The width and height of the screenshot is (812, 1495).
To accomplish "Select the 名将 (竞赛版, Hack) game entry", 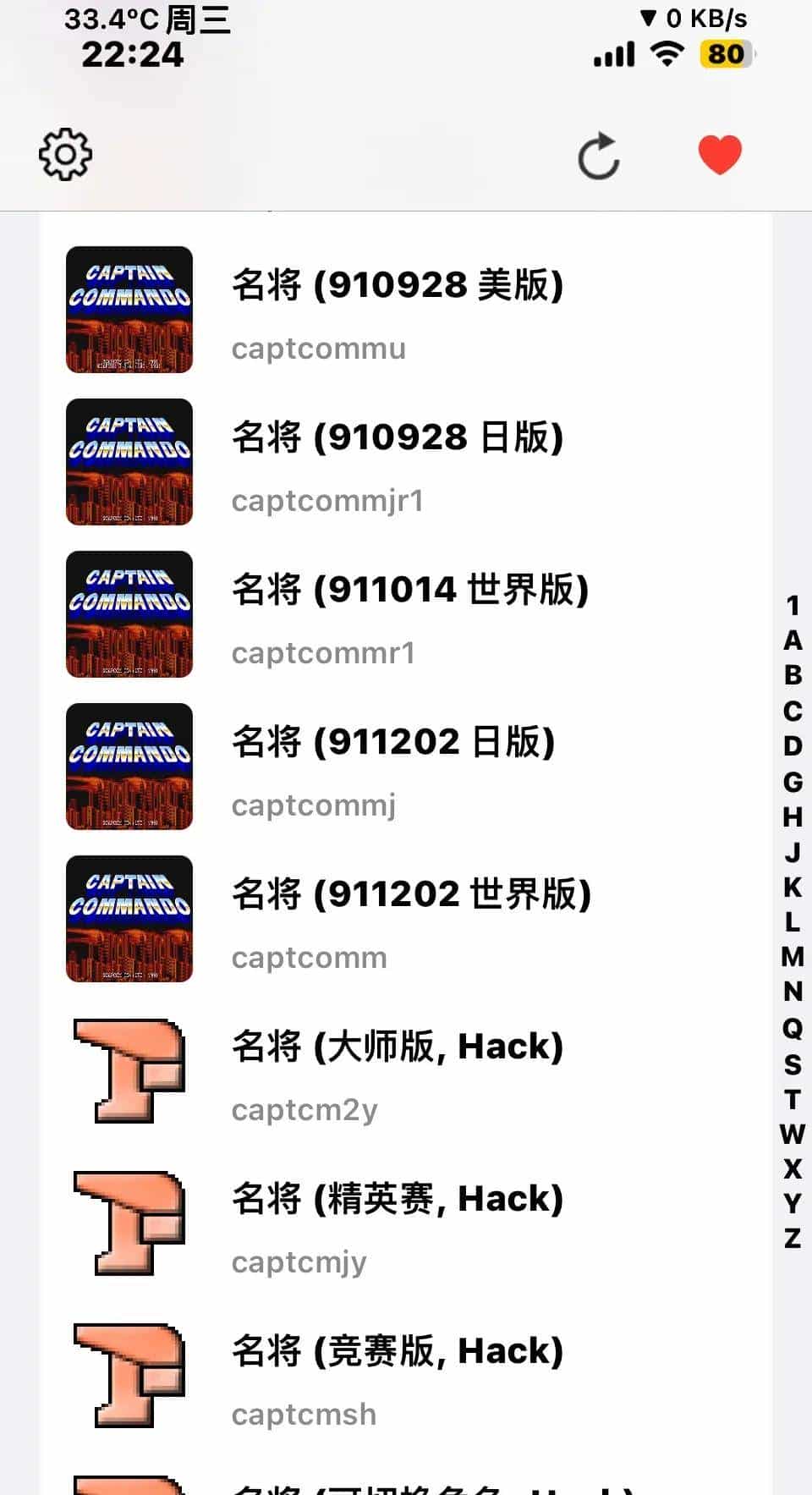I will coord(397,1351).
